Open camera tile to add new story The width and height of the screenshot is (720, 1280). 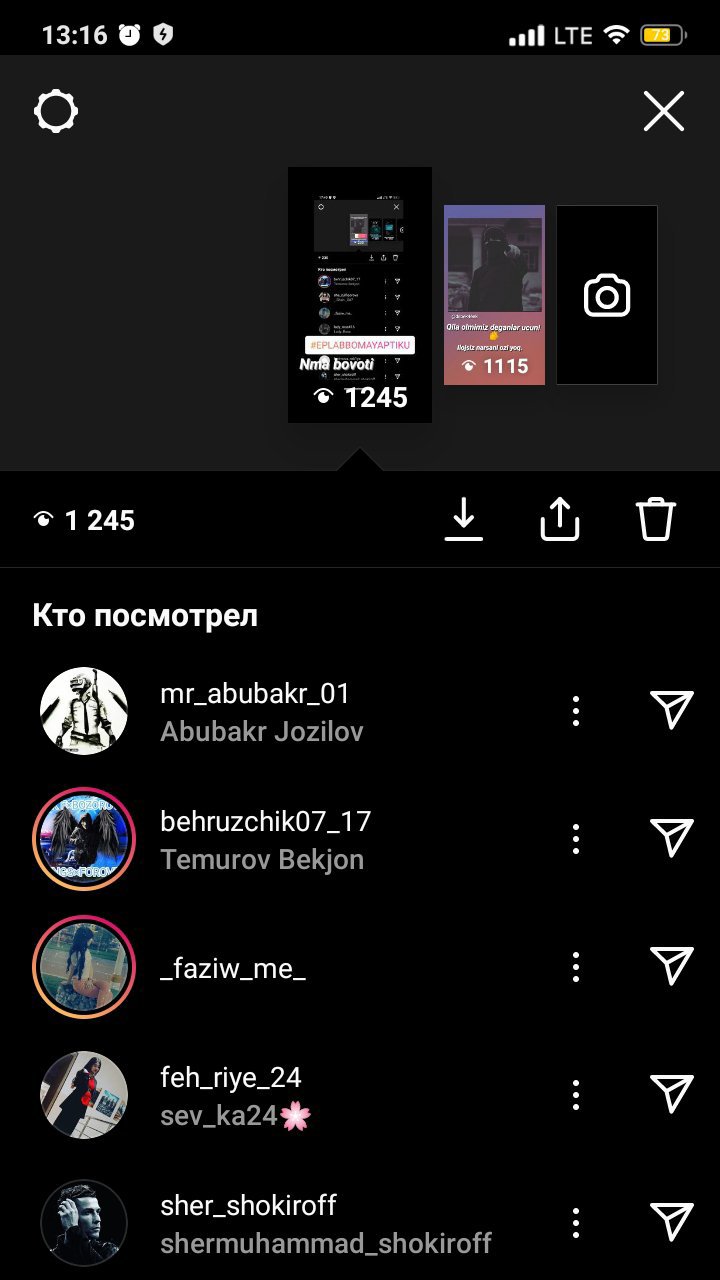point(607,295)
